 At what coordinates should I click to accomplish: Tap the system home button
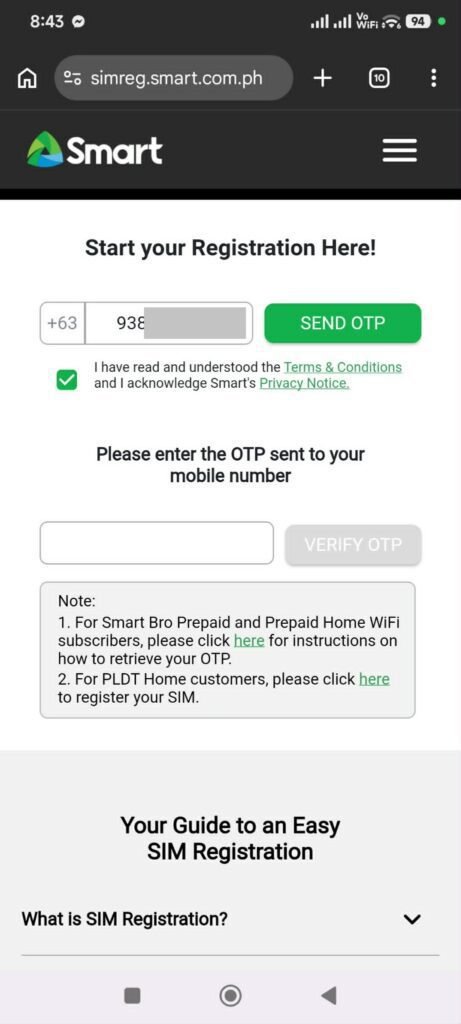[230, 995]
